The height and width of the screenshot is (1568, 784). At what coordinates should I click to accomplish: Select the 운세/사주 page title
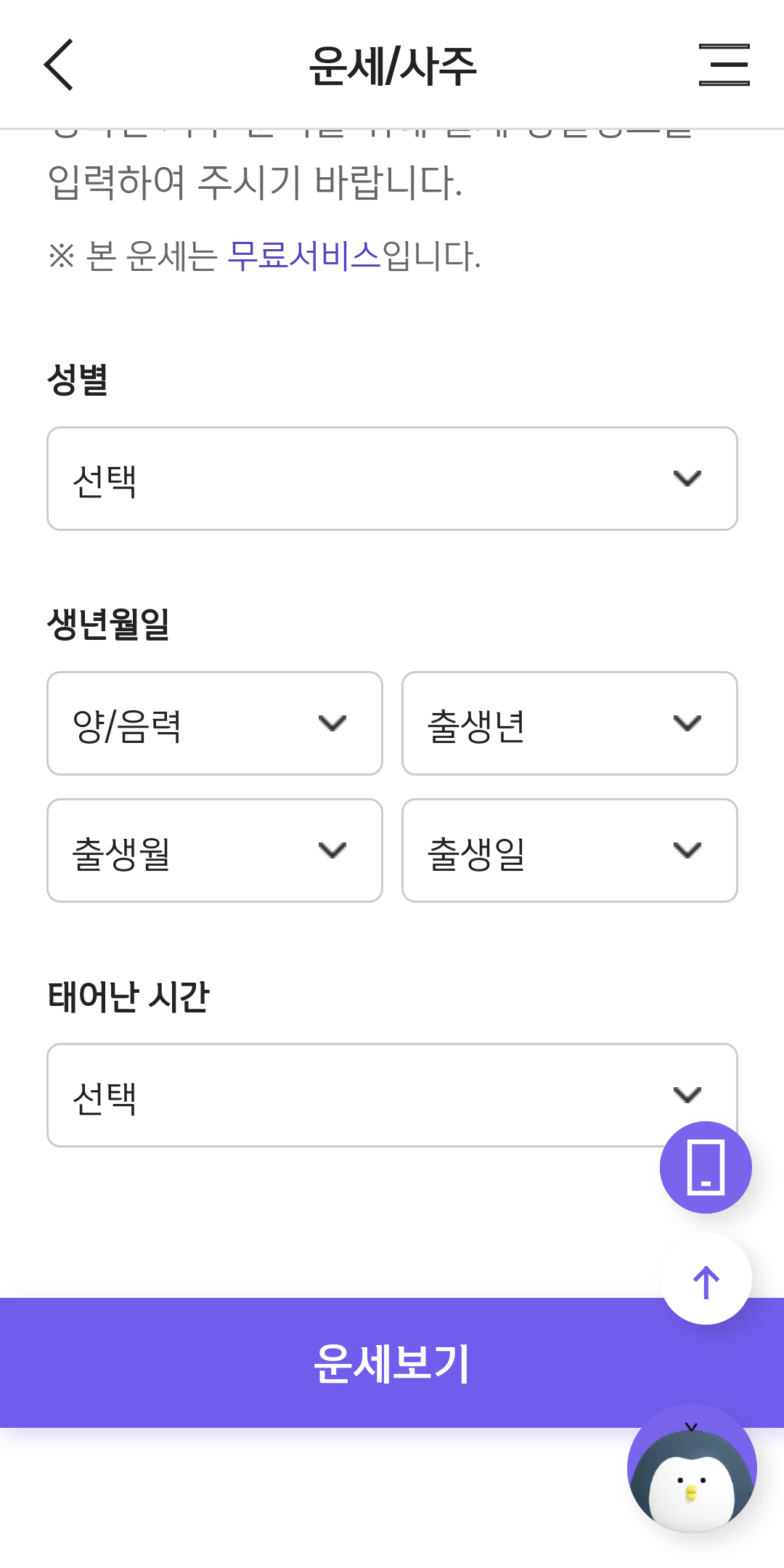[x=392, y=65]
